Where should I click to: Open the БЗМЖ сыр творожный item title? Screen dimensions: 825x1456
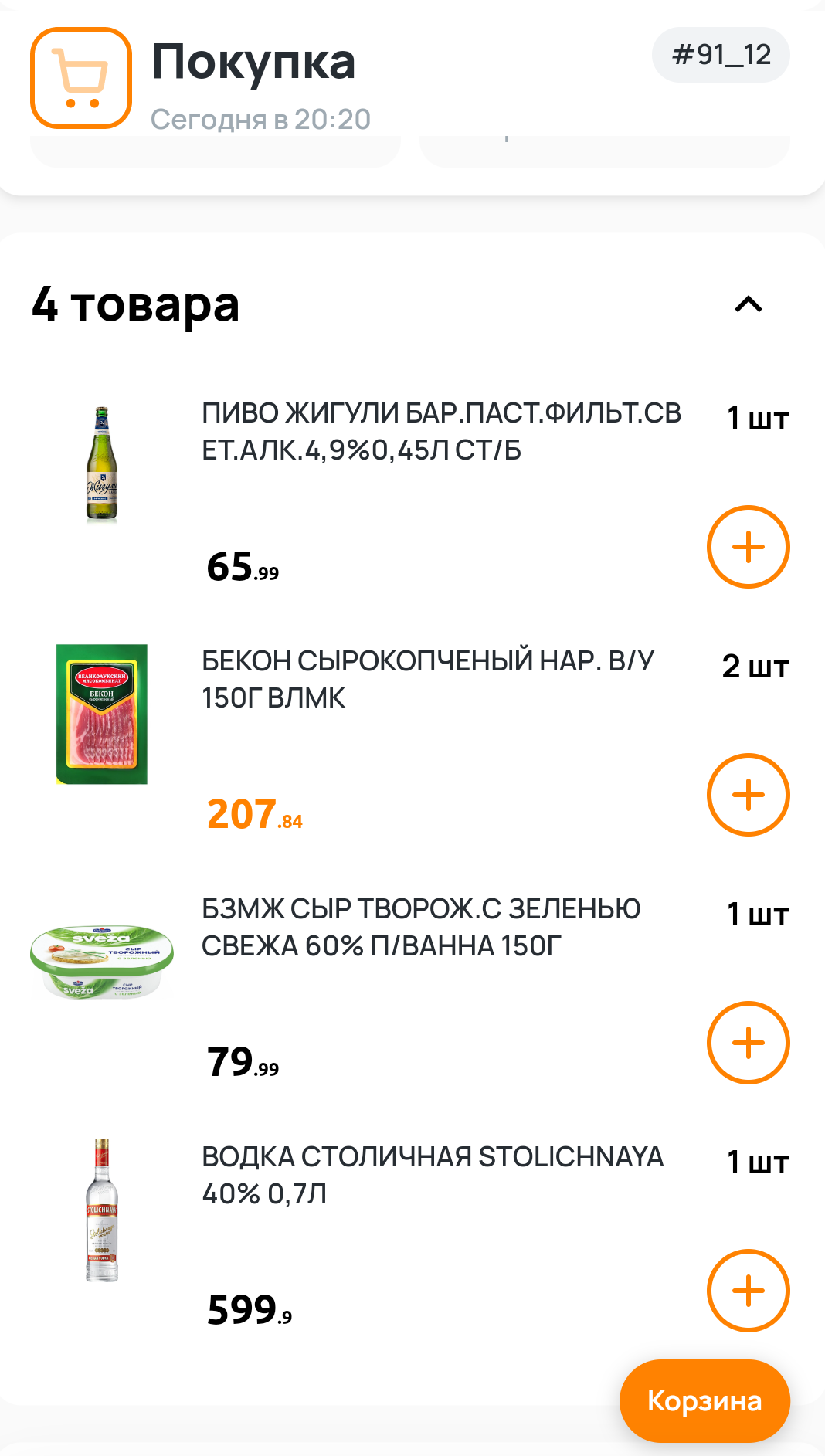point(421,927)
